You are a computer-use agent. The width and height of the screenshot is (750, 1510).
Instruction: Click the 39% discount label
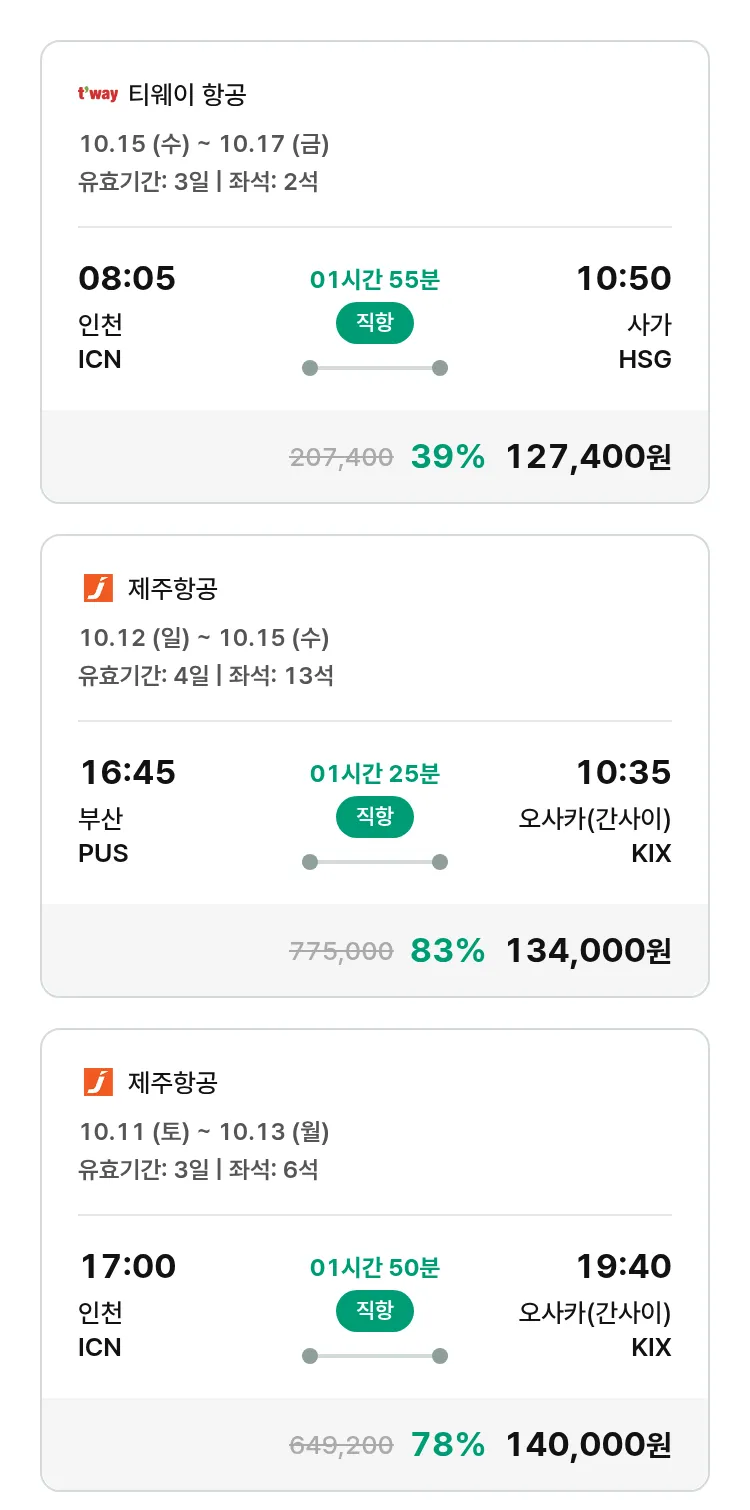pyautogui.click(x=446, y=455)
